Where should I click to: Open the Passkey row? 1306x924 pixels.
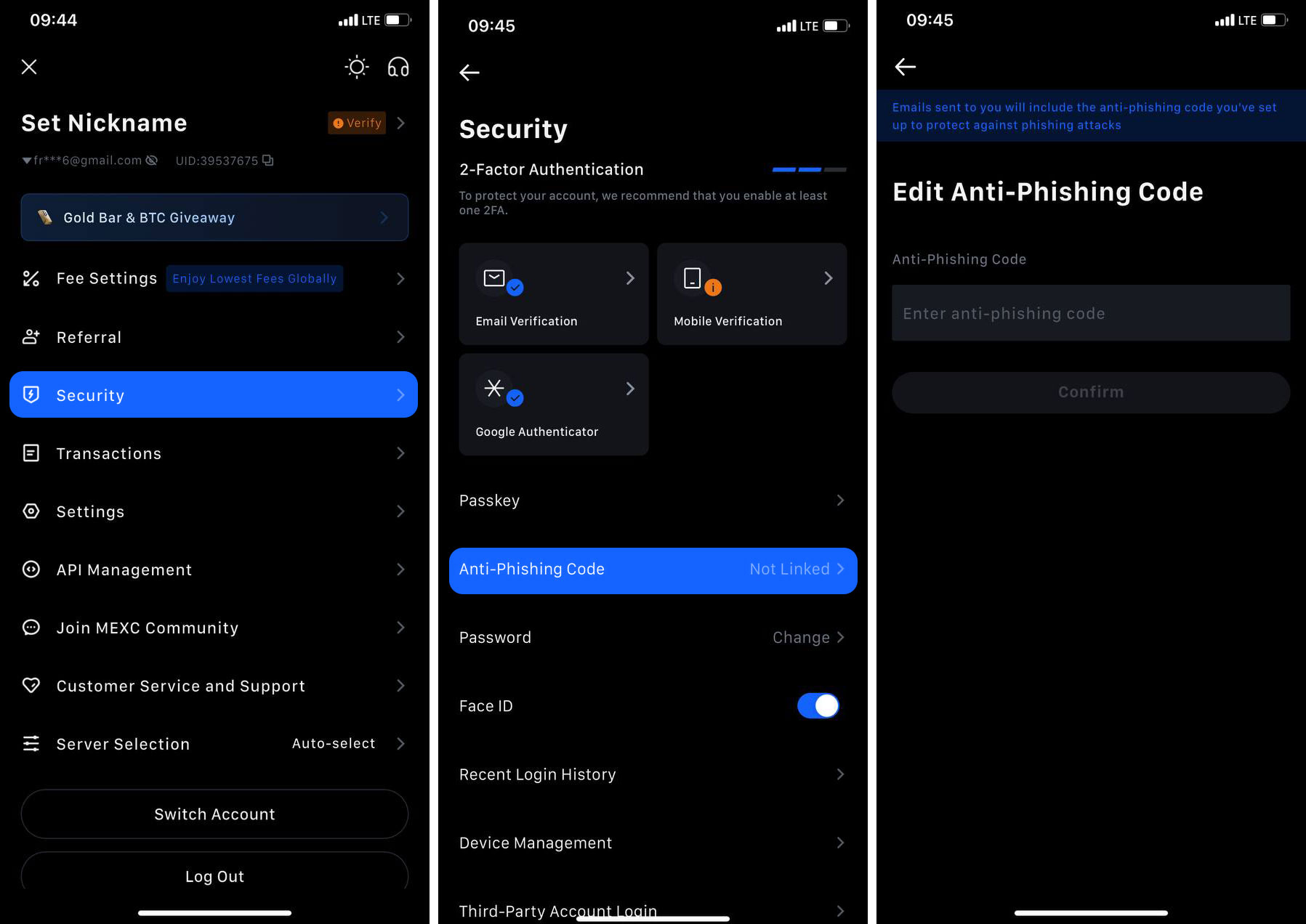(652, 500)
